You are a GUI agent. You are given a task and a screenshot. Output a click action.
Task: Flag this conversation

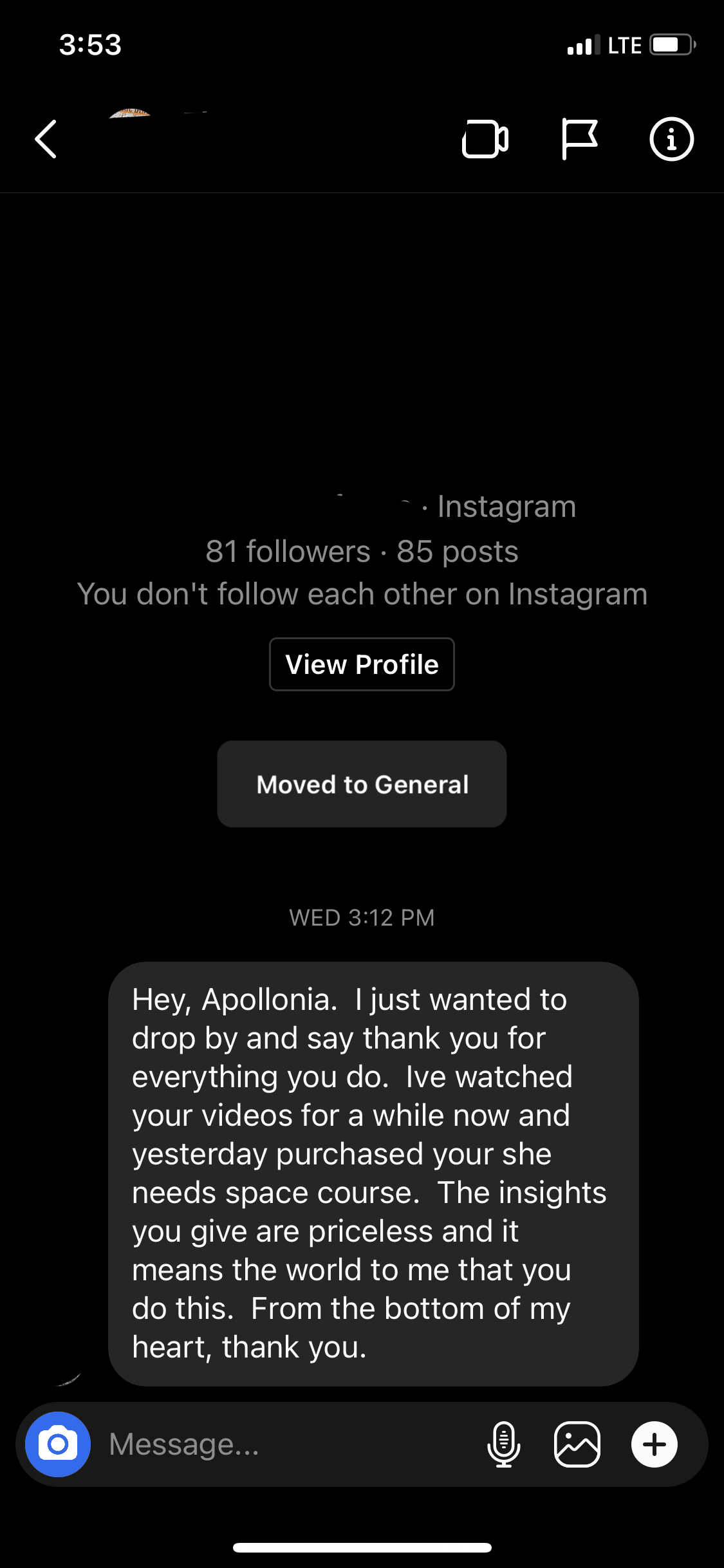579,139
